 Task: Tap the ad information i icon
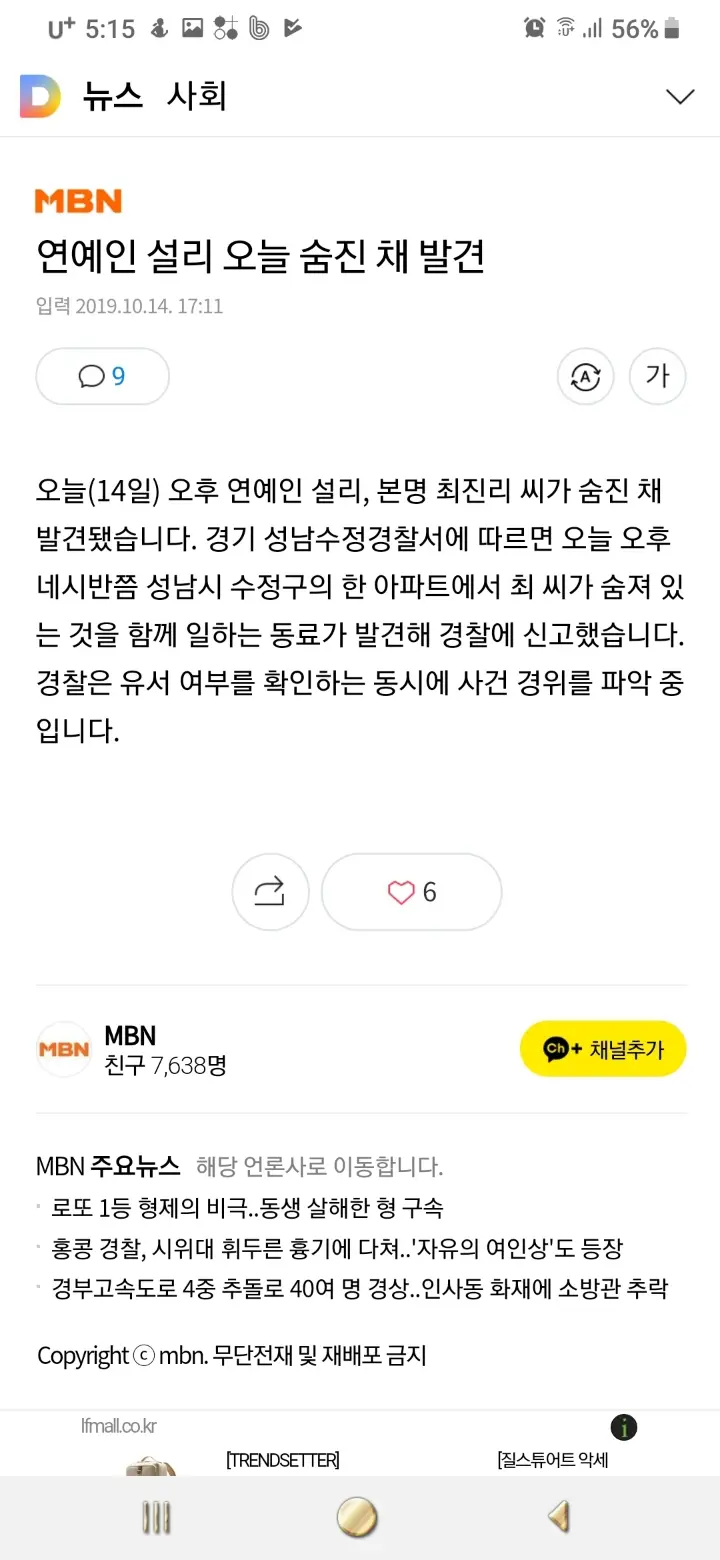[624, 1428]
